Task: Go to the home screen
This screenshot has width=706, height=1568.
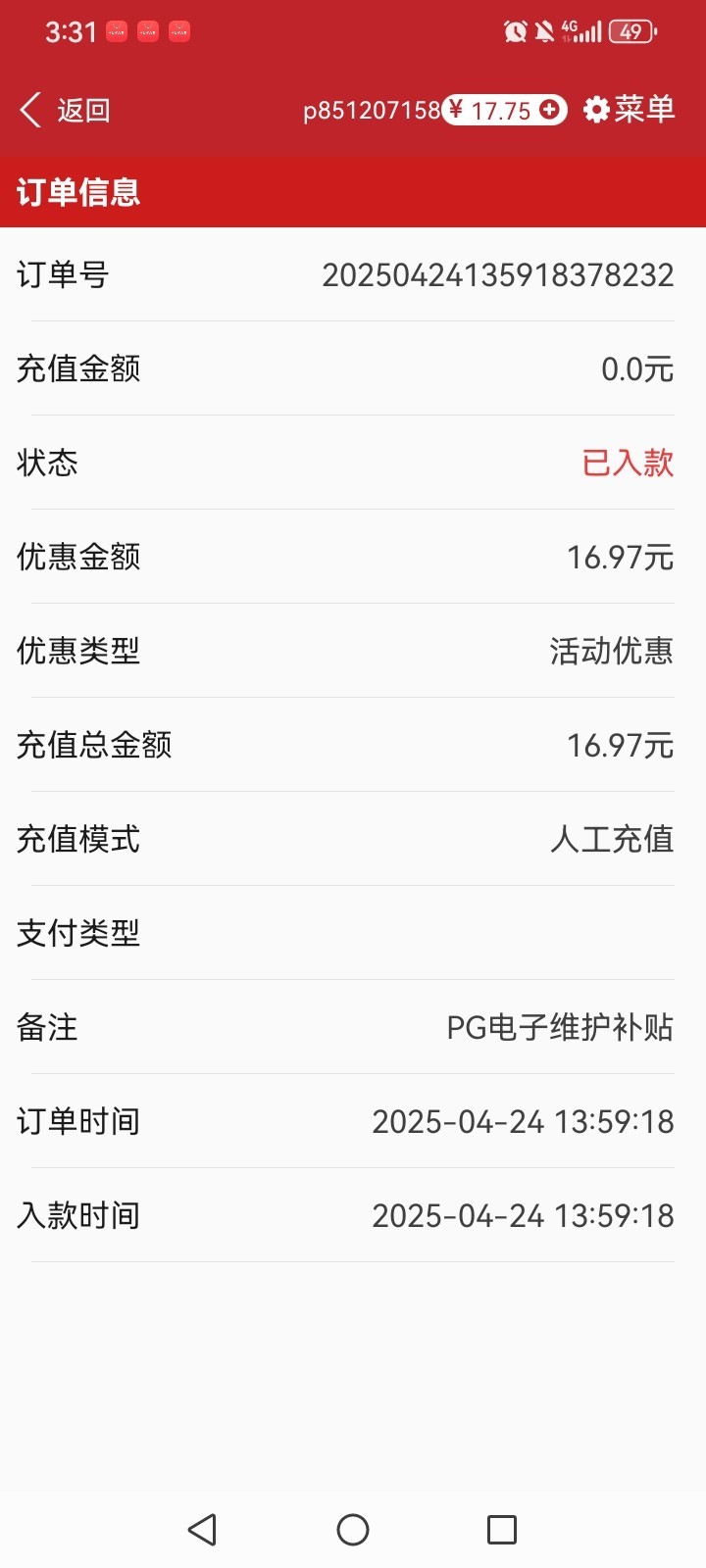Action: click(353, 1530)
